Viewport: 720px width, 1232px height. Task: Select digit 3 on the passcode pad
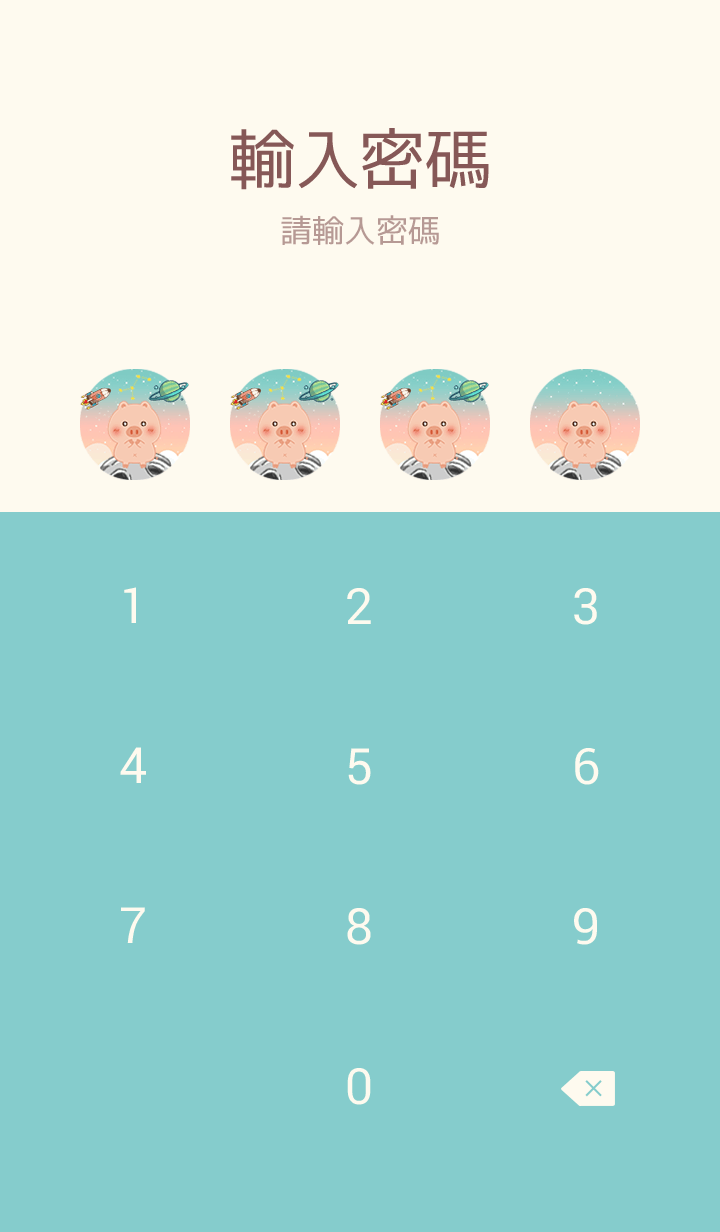tap(586, 607)
